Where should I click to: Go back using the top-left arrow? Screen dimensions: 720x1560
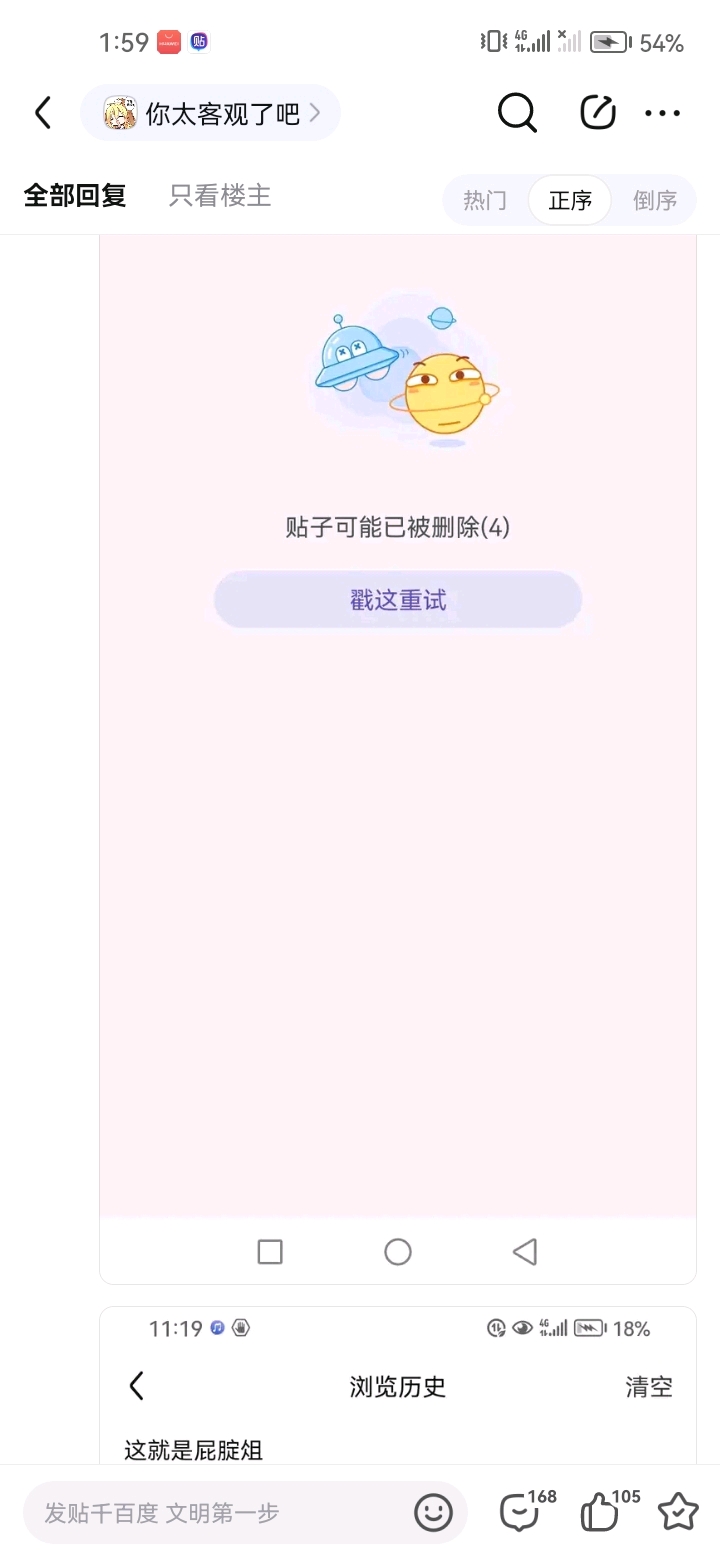[43, 113]
